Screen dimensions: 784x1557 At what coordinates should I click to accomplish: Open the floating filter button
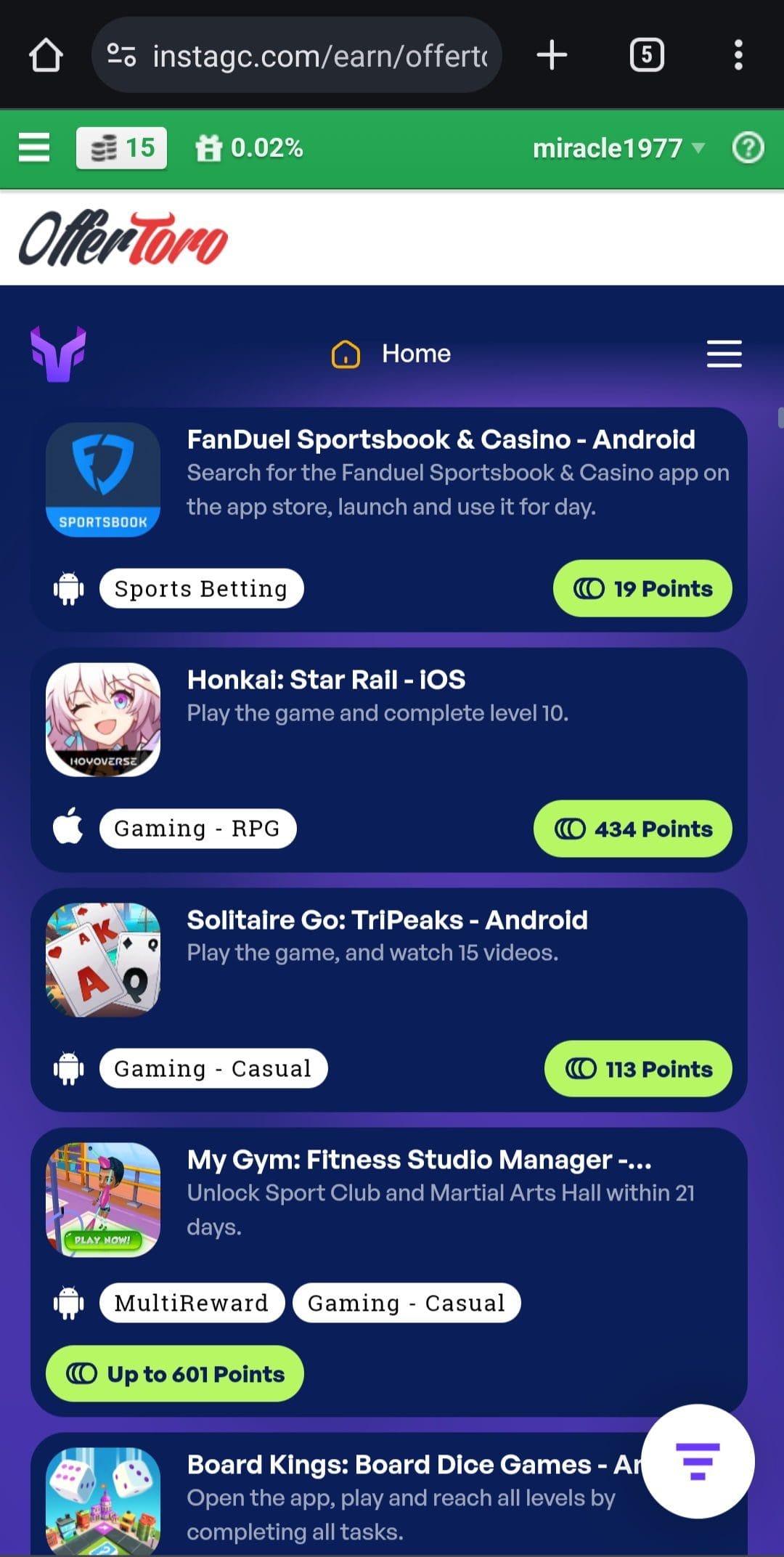698,1461
